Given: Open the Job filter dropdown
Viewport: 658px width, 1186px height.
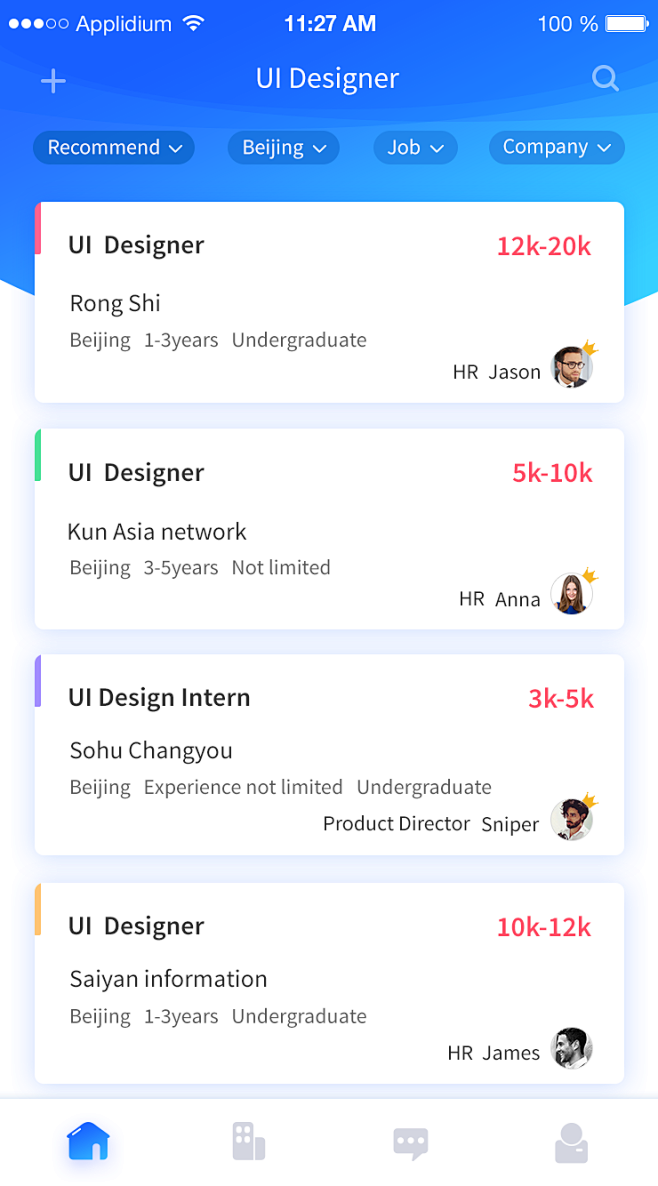Looking at the screenshot, I should click(415, 148).
